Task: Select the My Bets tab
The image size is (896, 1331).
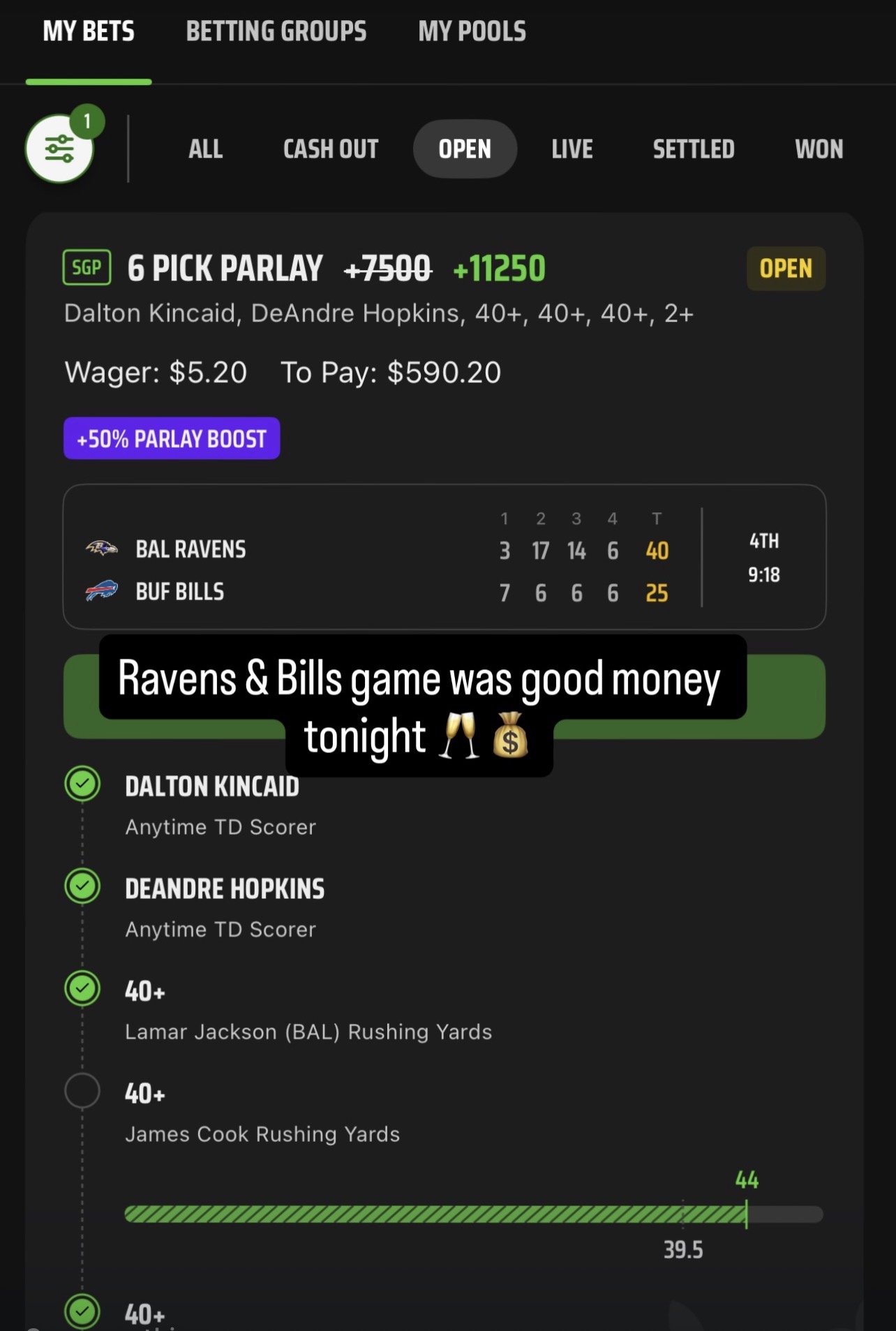Action: coord(89,31)
